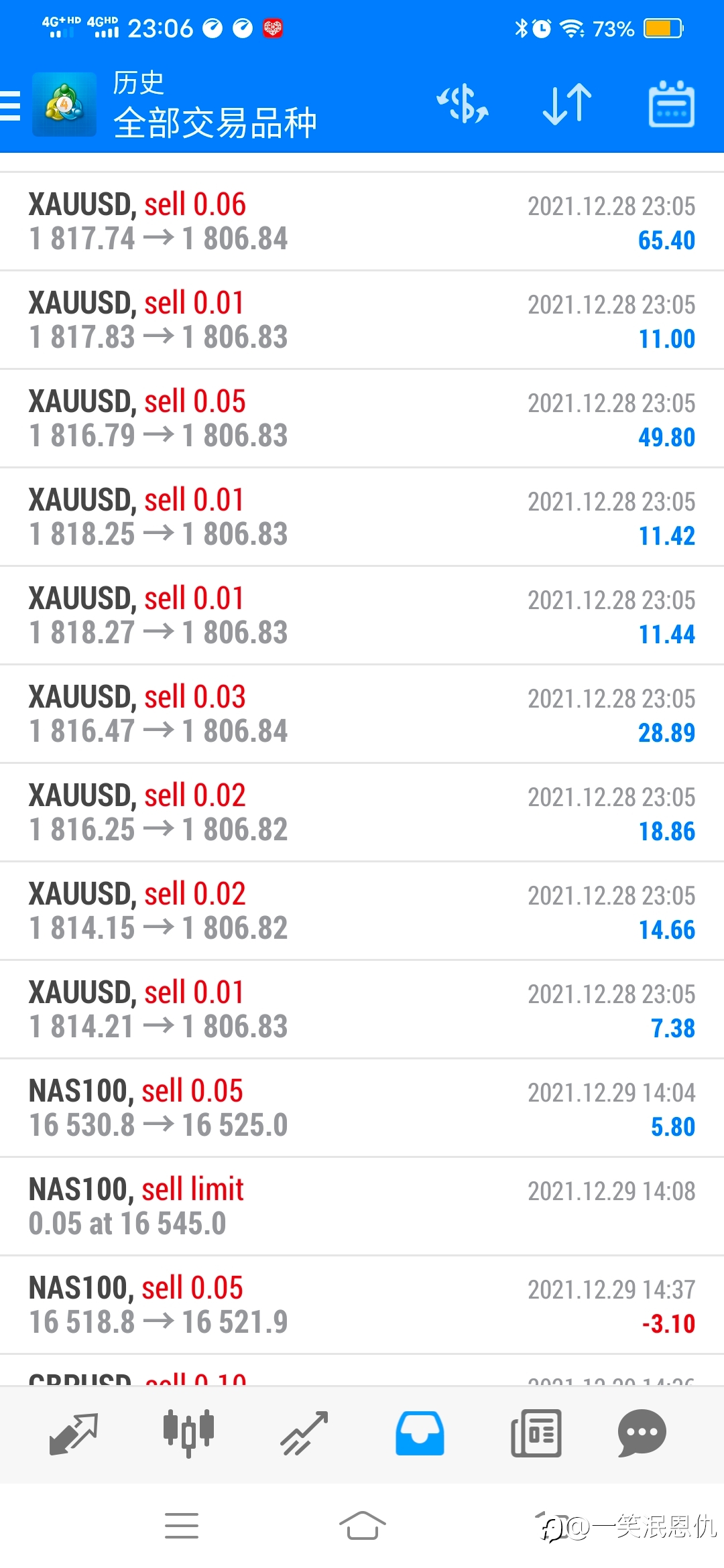Screen dimensions: 724x1568
Task: Open NAS100 sell trade with profit 5.80
Action: pos(362,1108)
